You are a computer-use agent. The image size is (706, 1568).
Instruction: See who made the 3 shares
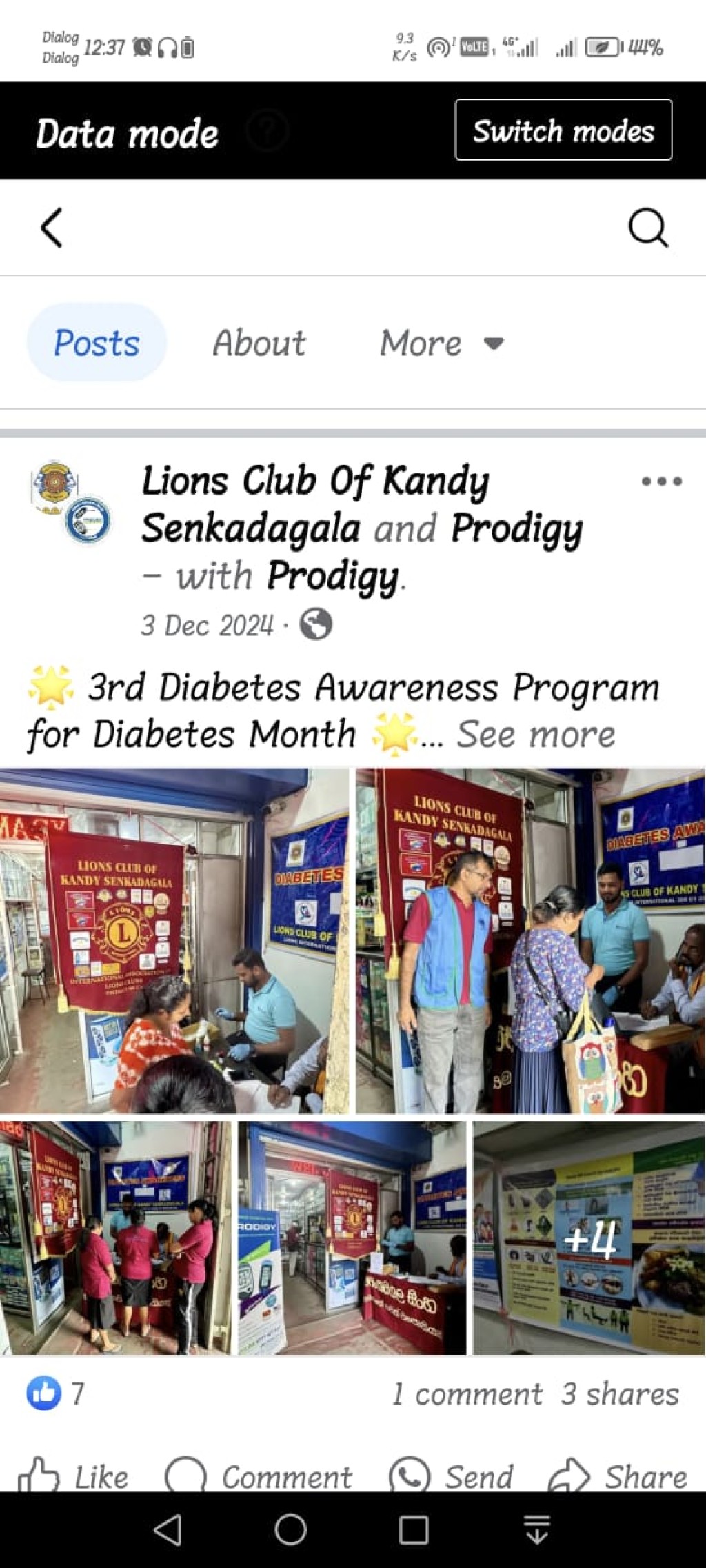coord(620,1394)
